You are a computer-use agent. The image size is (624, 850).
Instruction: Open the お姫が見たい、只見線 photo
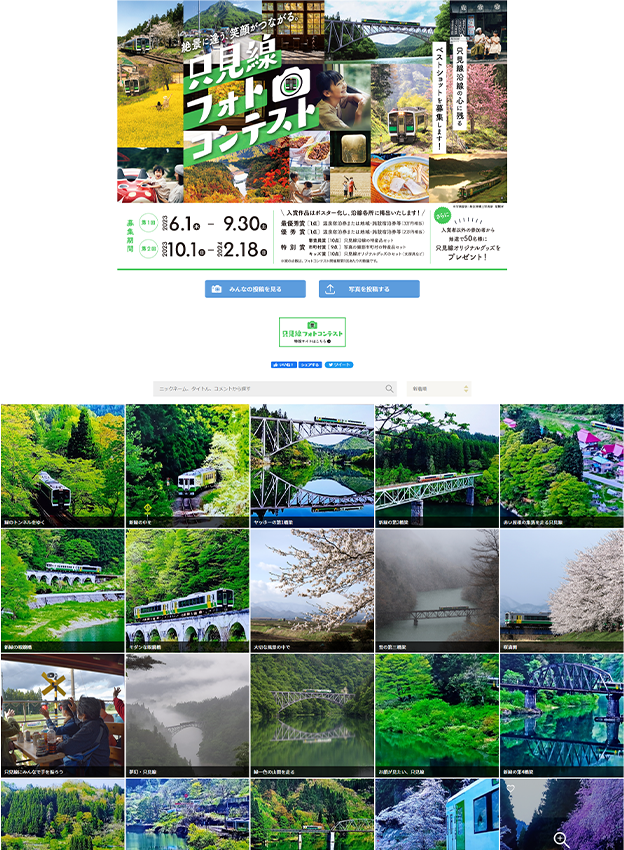pos(436,715)
